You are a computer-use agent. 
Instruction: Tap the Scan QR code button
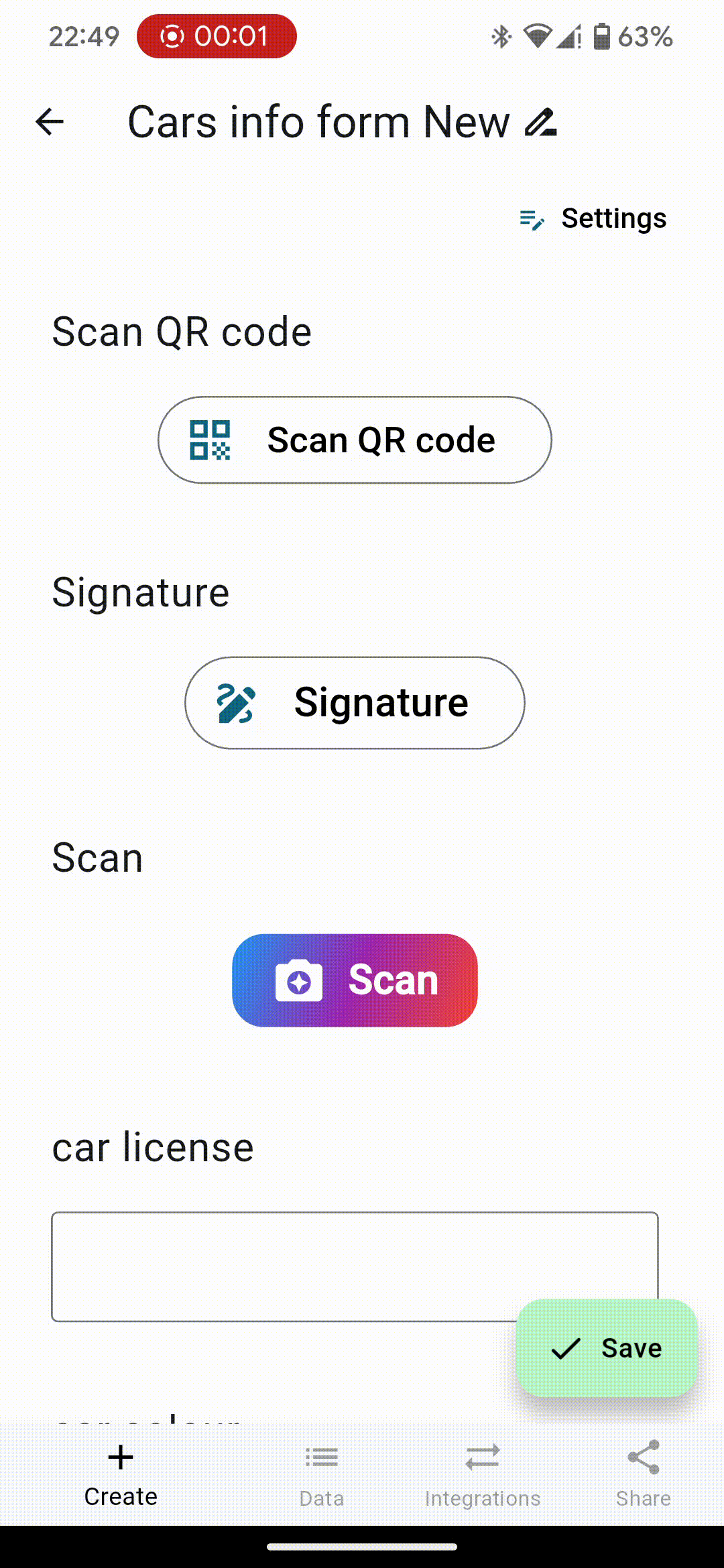[x=355, y=440]
